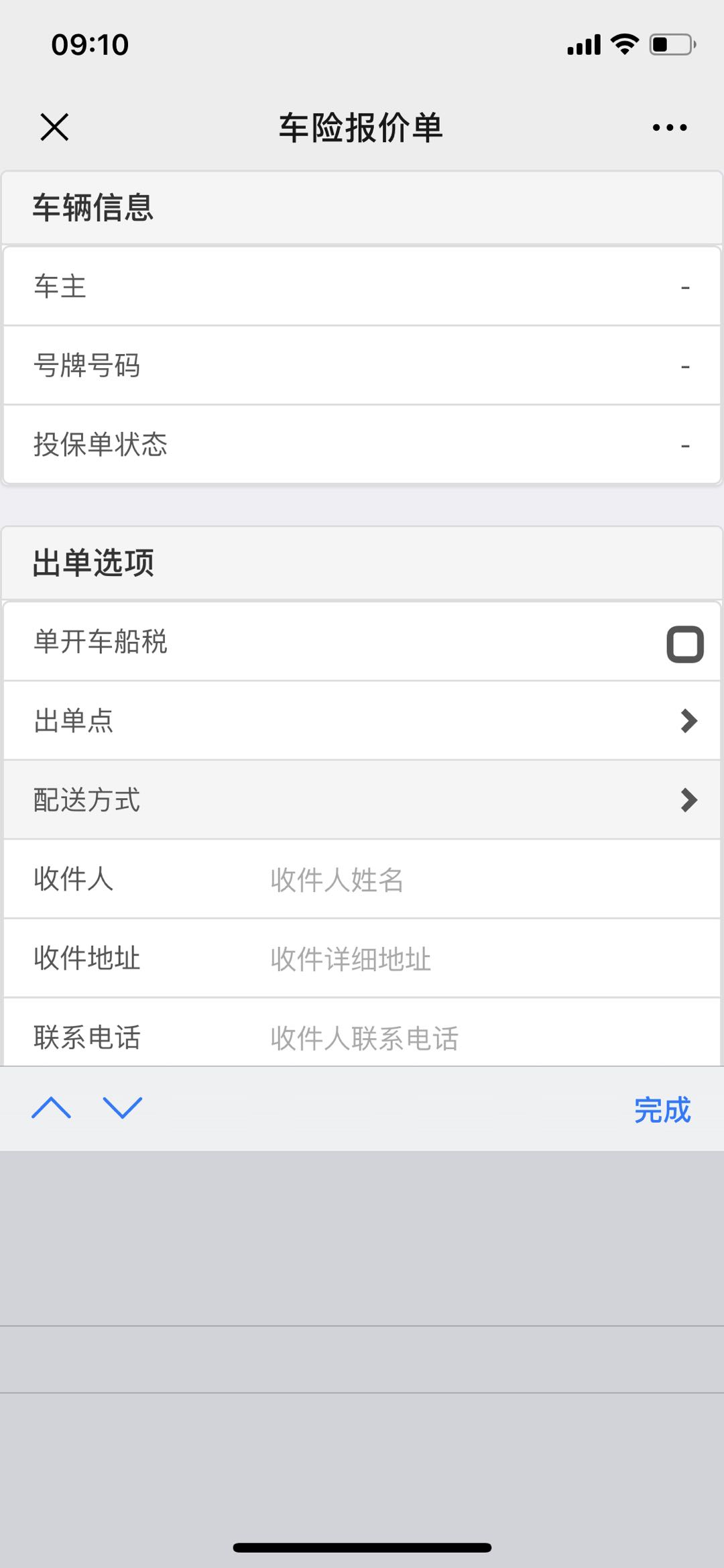Open the 出单点 selection row

362,721
